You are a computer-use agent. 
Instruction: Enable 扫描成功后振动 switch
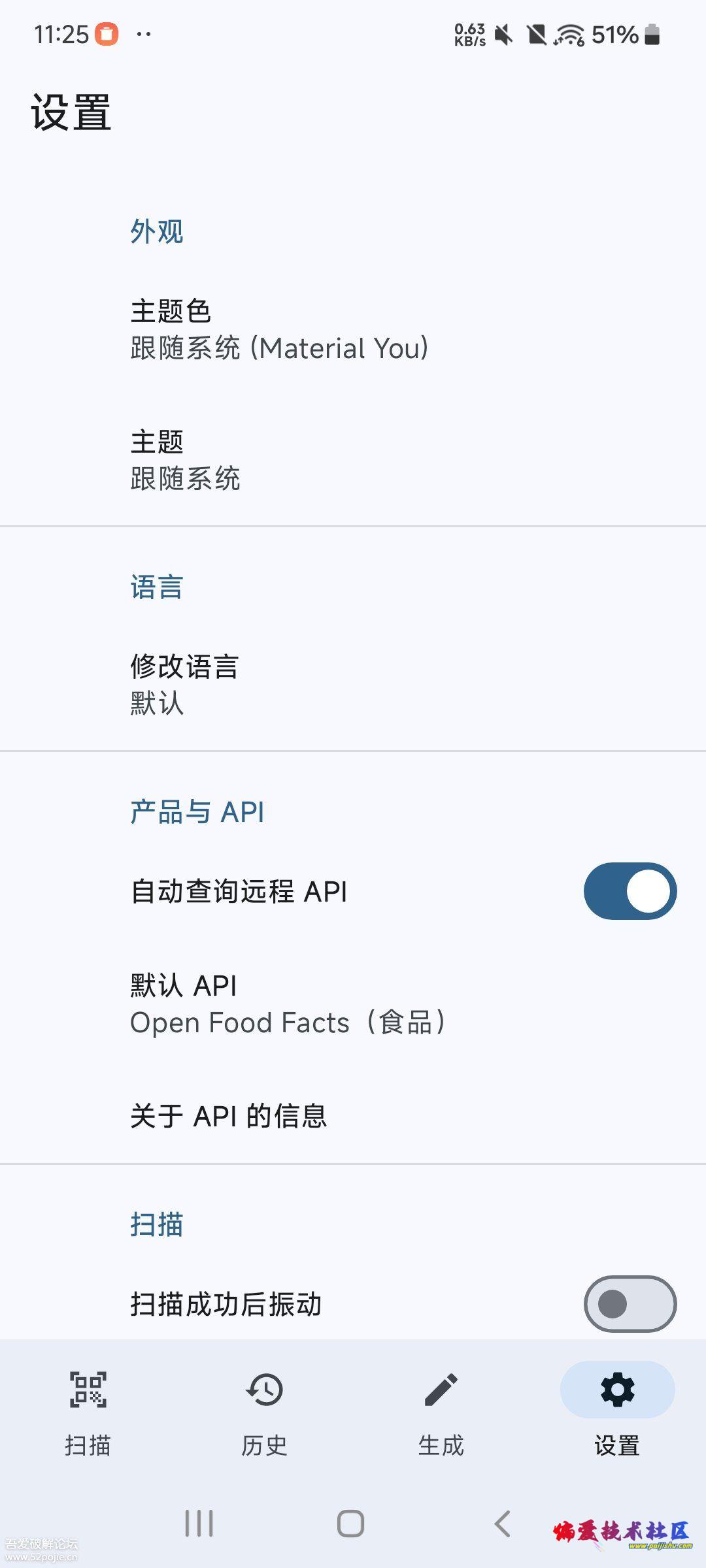[x=630, y=1304]
